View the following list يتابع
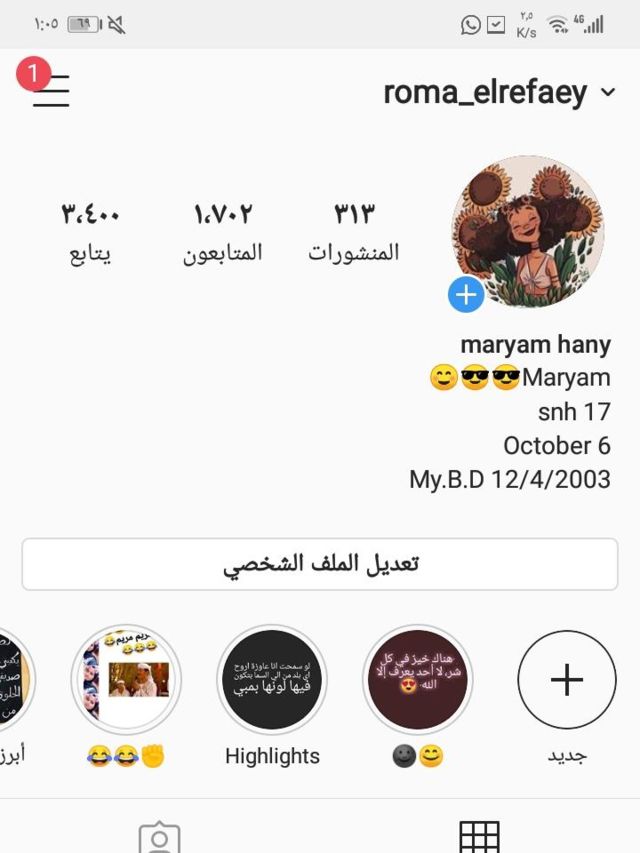This screenshot has height=853, width=640. 90,231
